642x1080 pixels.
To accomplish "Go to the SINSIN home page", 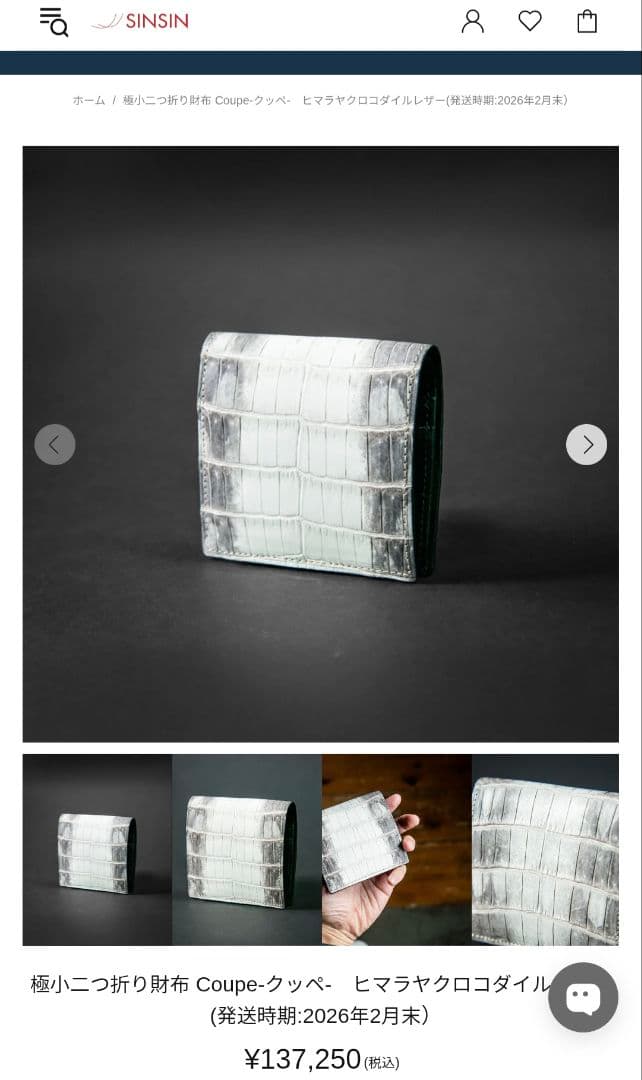I will coord(140,21).
